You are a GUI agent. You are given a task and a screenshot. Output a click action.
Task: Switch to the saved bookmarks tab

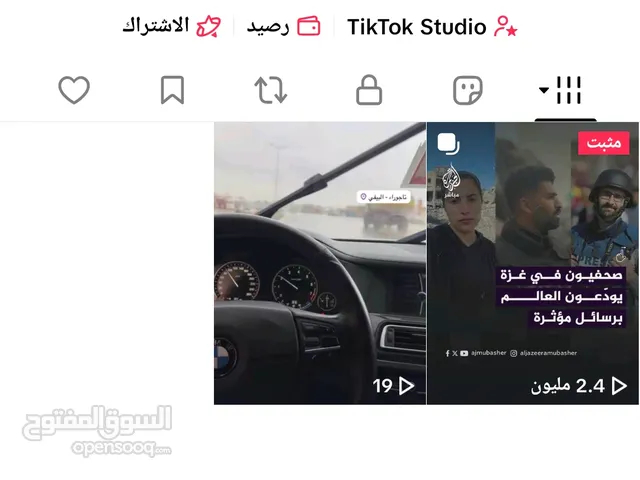[x=172, y=91]
